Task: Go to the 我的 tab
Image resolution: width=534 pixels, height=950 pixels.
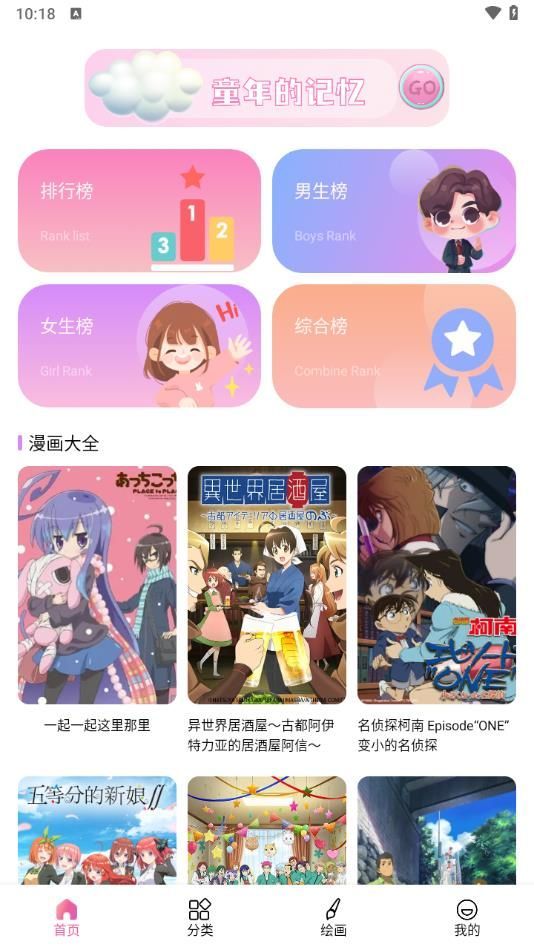Action: [467, 917]
